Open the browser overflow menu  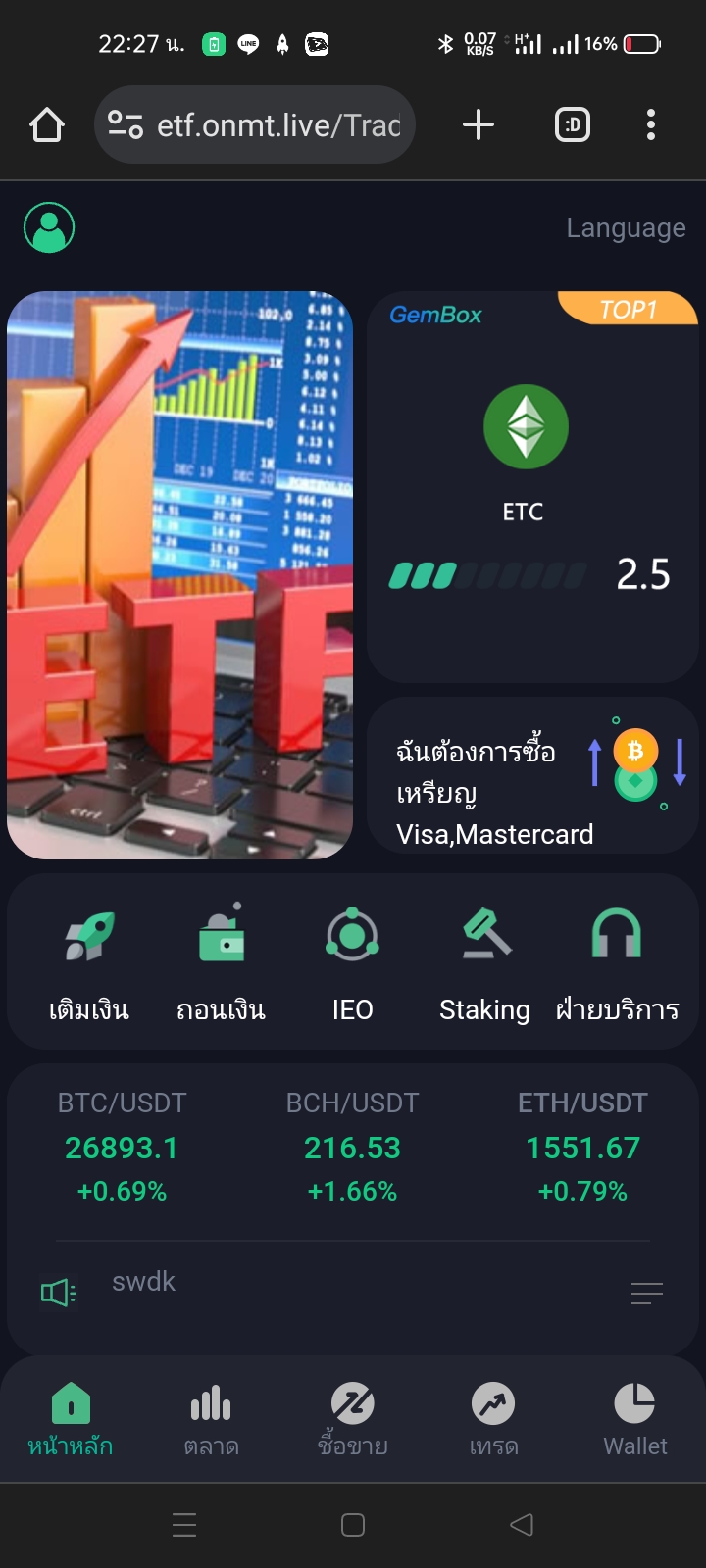pos(651,125)
